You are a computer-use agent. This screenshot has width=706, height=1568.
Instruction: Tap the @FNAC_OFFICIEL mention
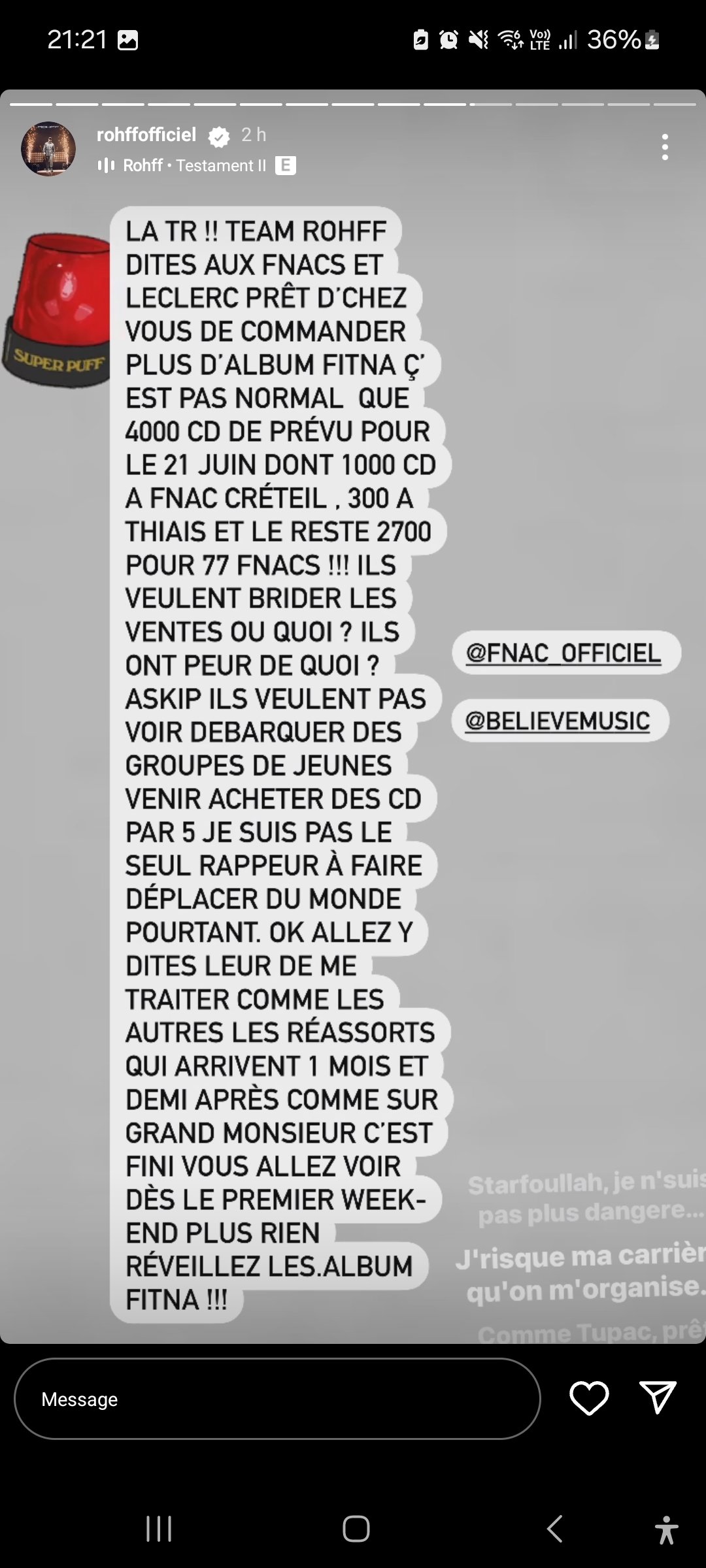click(566, 653)
